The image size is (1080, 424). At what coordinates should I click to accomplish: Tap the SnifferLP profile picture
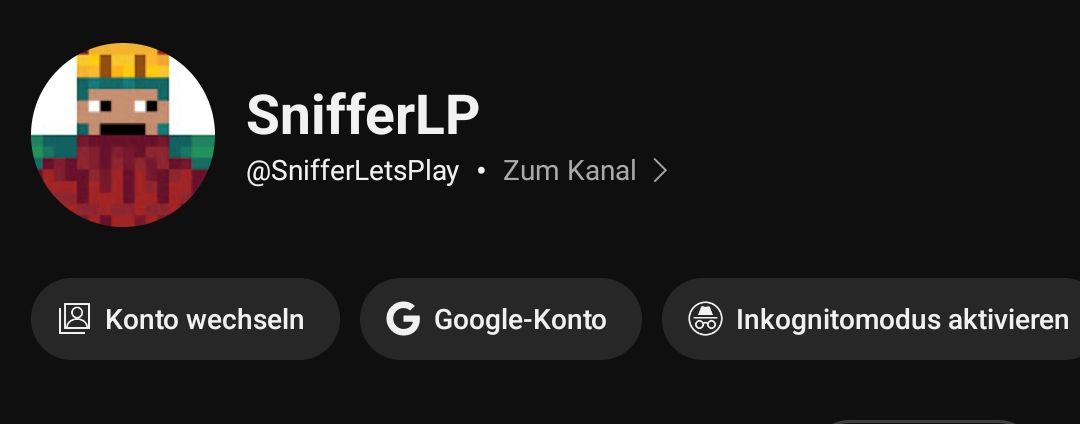[x=123, y=135]
